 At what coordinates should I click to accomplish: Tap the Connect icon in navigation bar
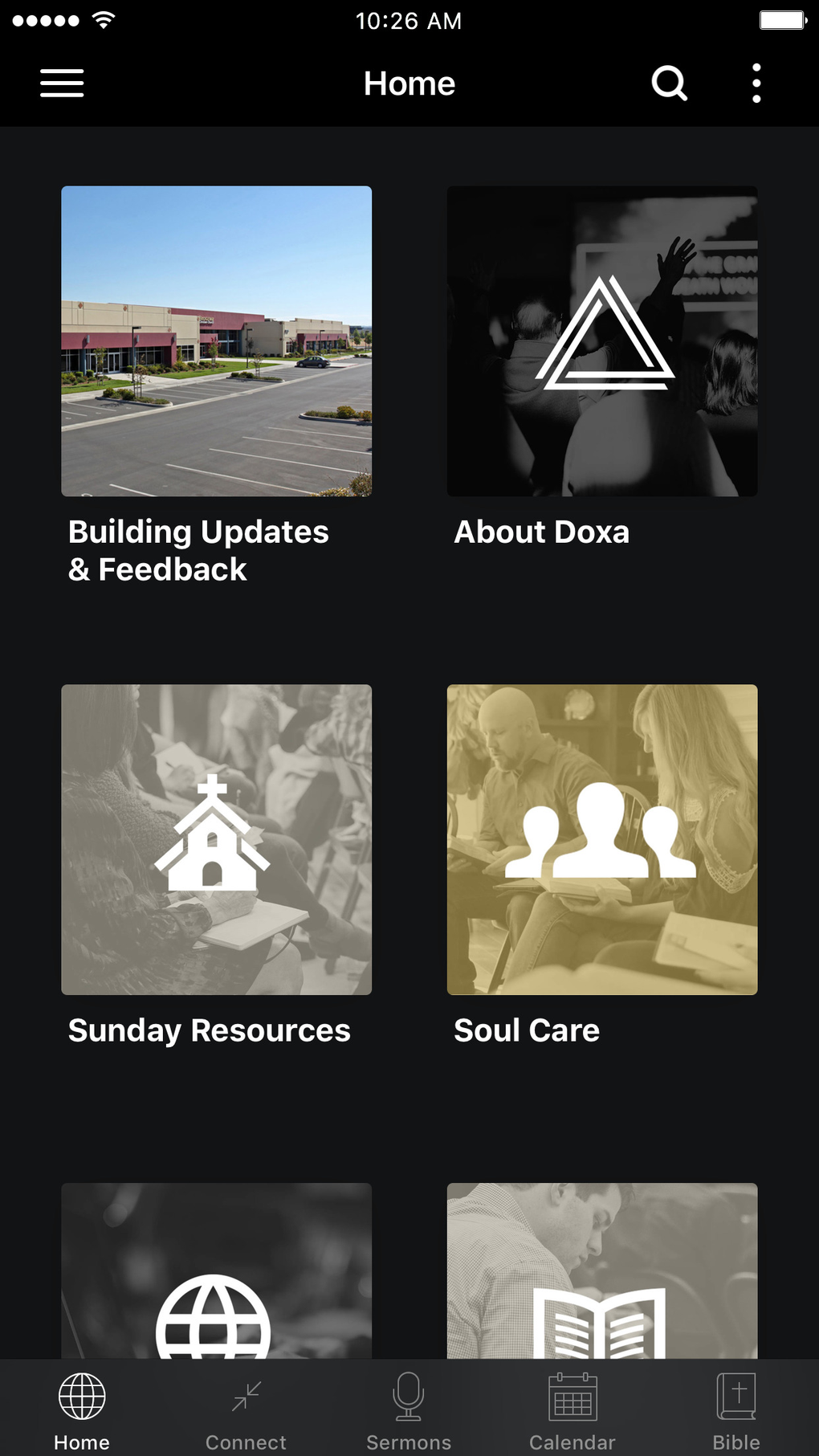pyautogui.click(x=246, y=1395)
